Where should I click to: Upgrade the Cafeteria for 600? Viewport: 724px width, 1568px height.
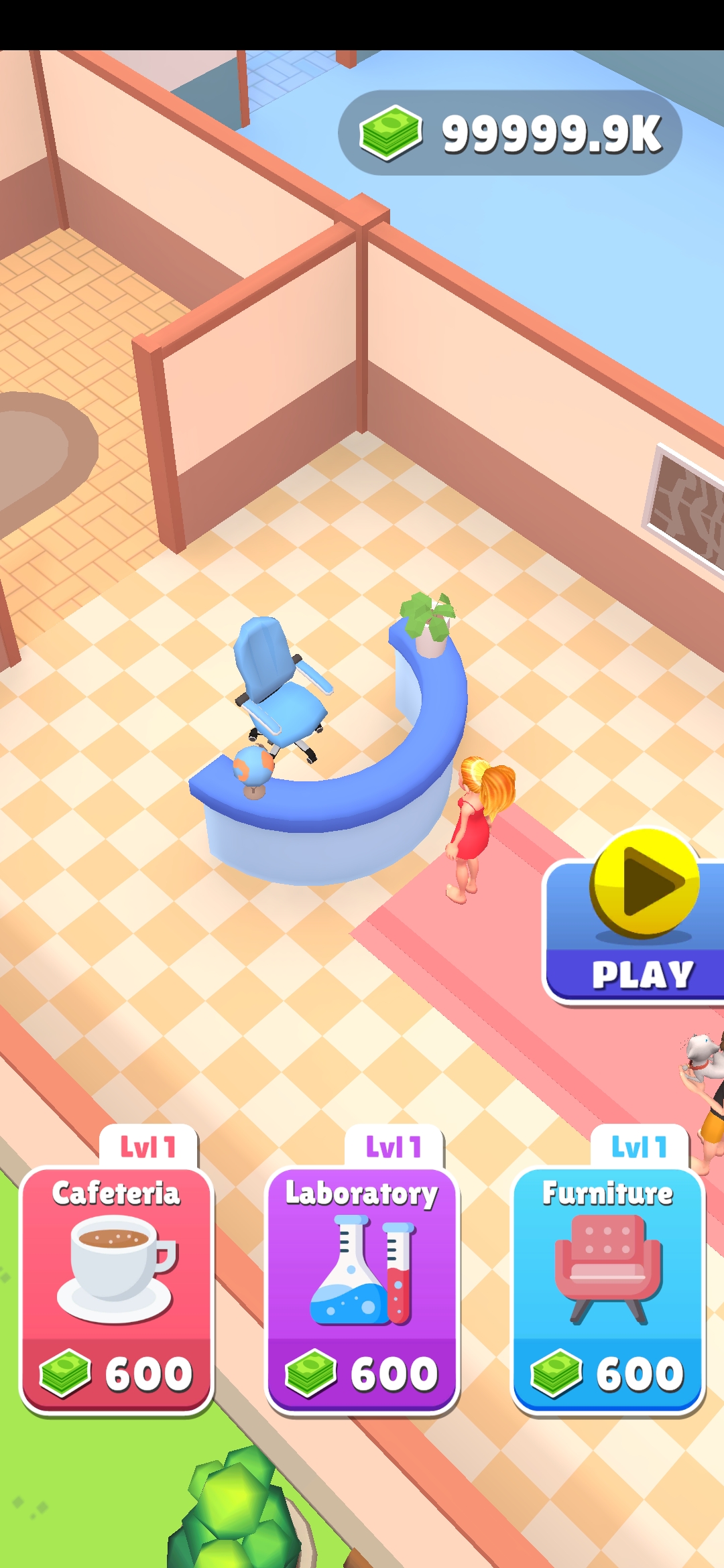(117, 1290)
